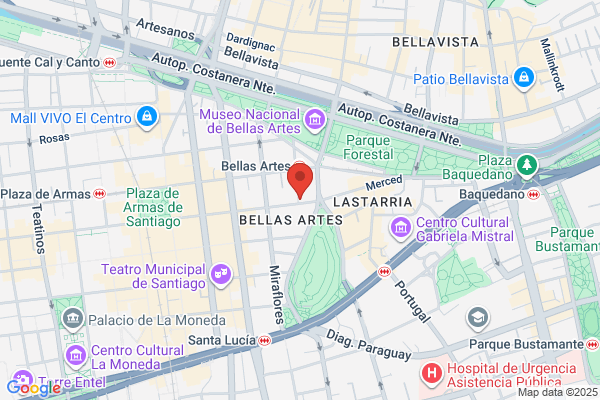
Task: Open the Mall VIVO El Centro marker
Action: (x=147, y=118)
